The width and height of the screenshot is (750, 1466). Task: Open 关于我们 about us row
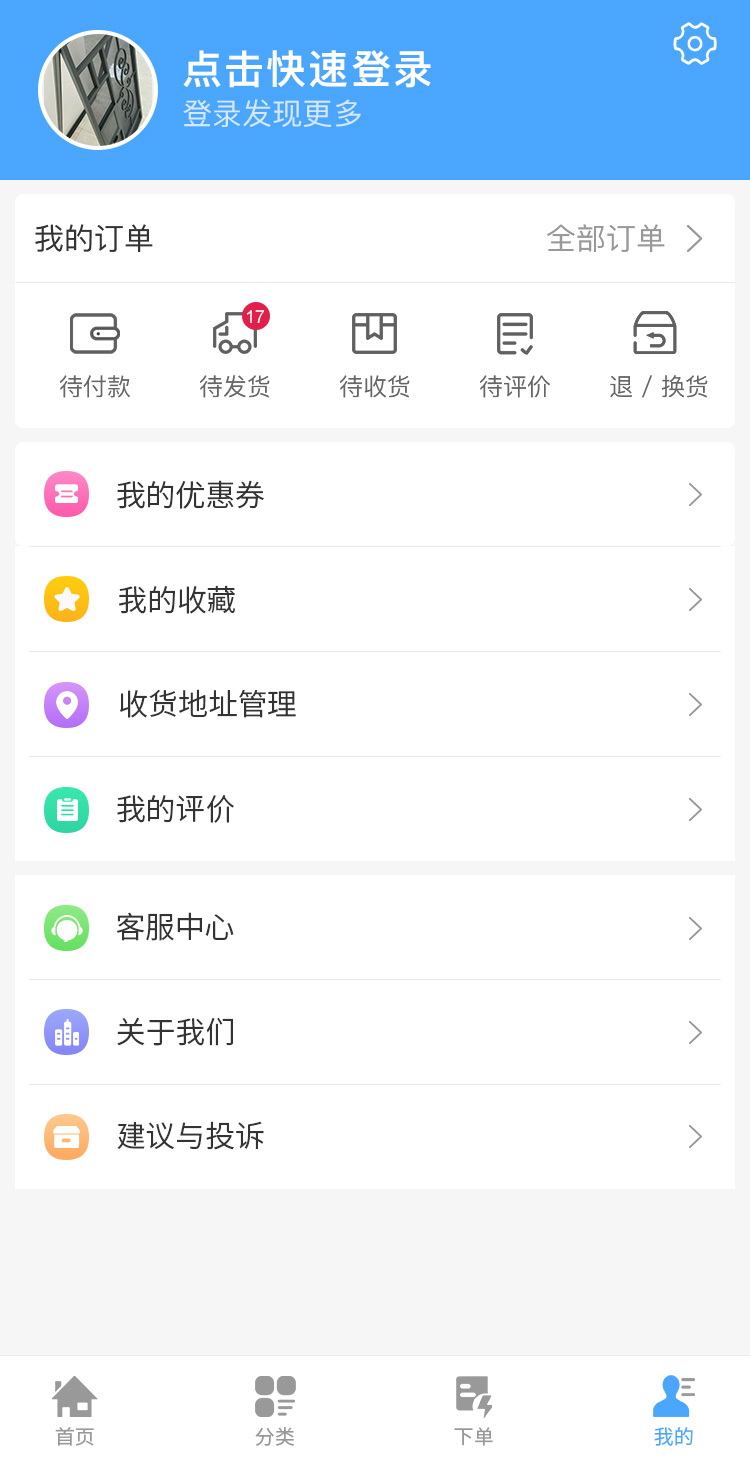(x=375, y=1032)
